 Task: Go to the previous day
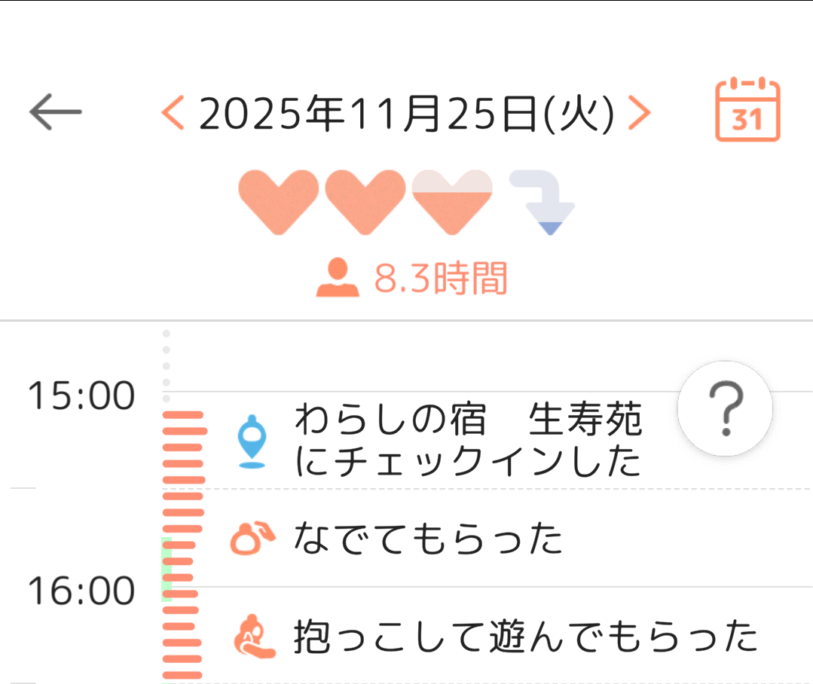(x=173, y=113)
